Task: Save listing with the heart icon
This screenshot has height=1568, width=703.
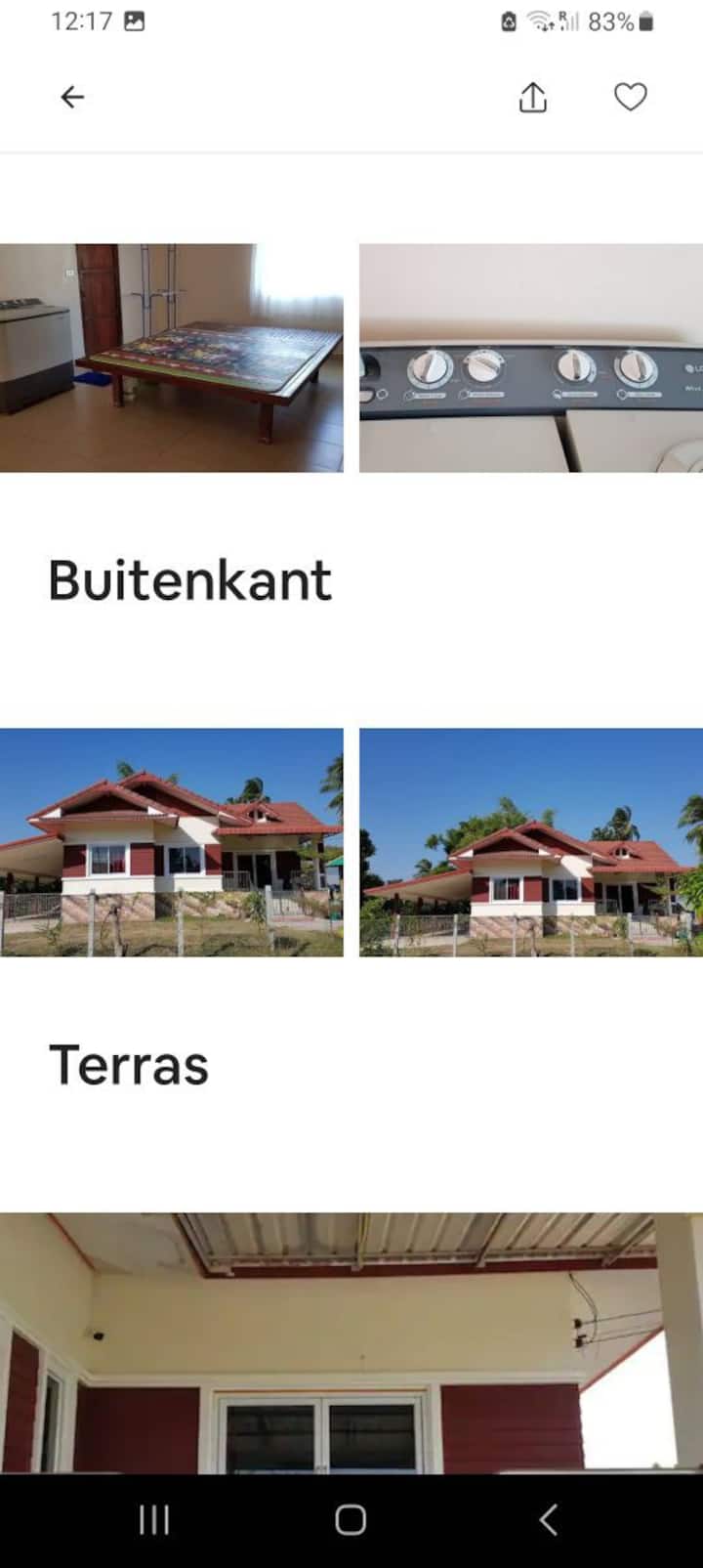Action: [x=630, y=97]
